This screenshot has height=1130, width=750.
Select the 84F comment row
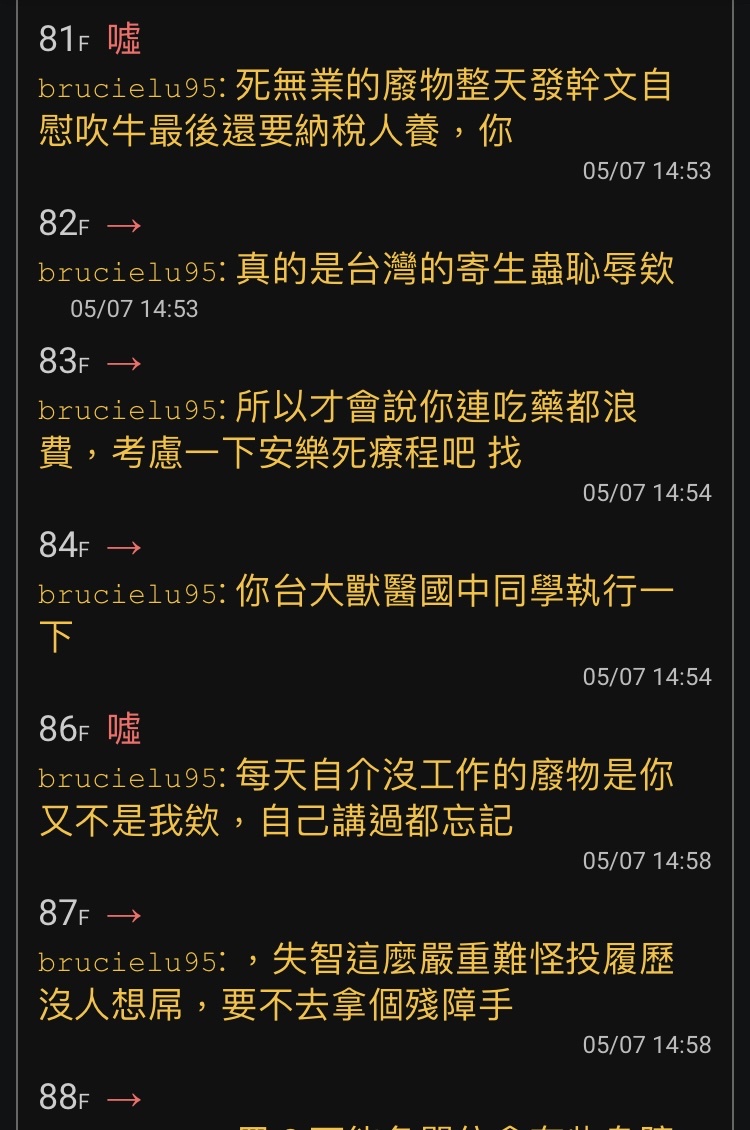(375, 610)
